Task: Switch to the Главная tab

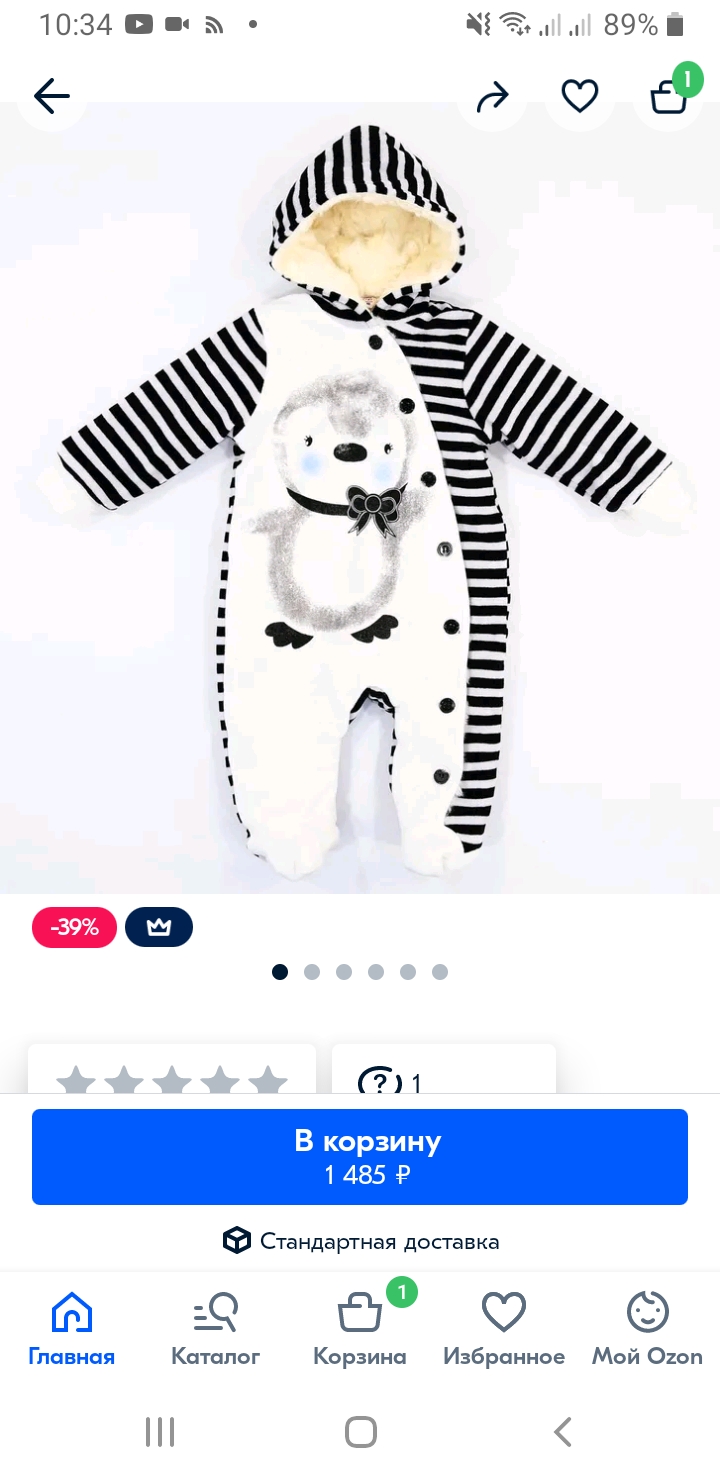Action: (72, 1328)
